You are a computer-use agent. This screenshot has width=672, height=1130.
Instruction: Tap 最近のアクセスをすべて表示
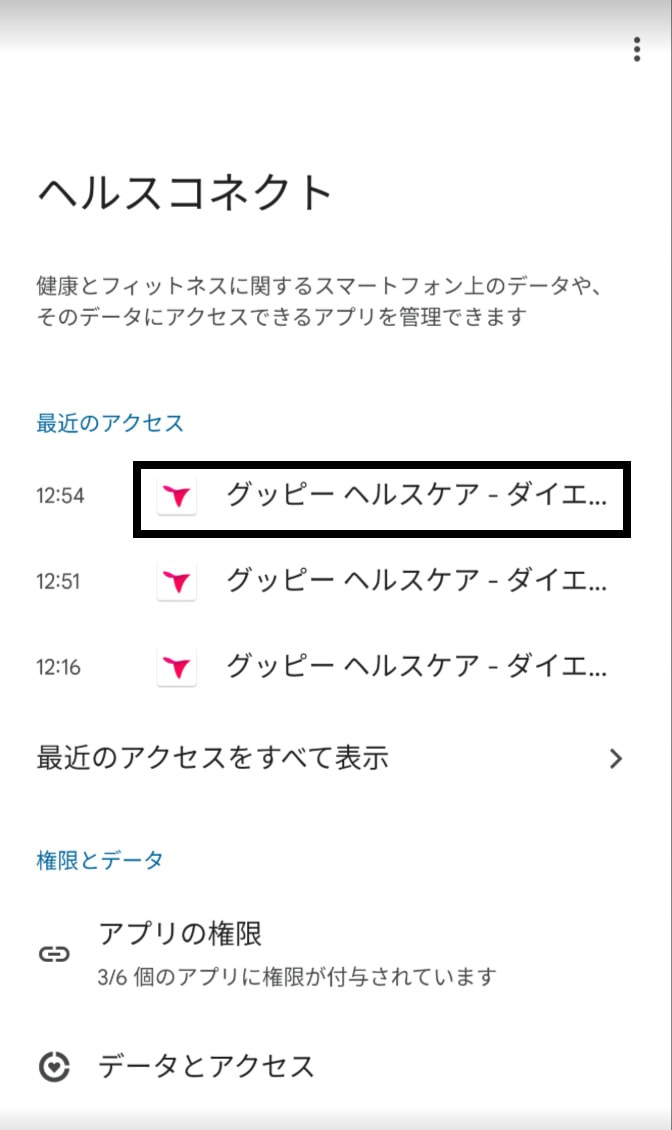click(330, 758)
